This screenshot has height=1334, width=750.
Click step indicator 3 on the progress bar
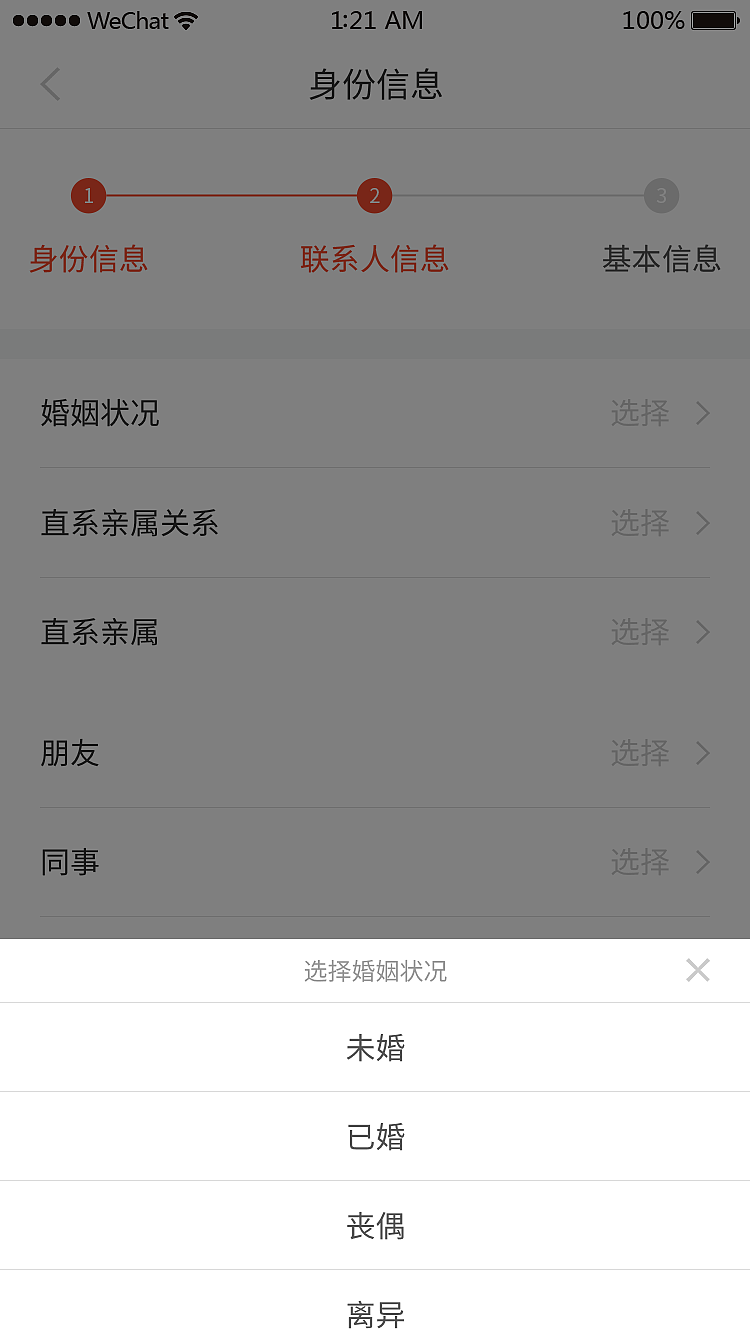(x=661, y=196)
